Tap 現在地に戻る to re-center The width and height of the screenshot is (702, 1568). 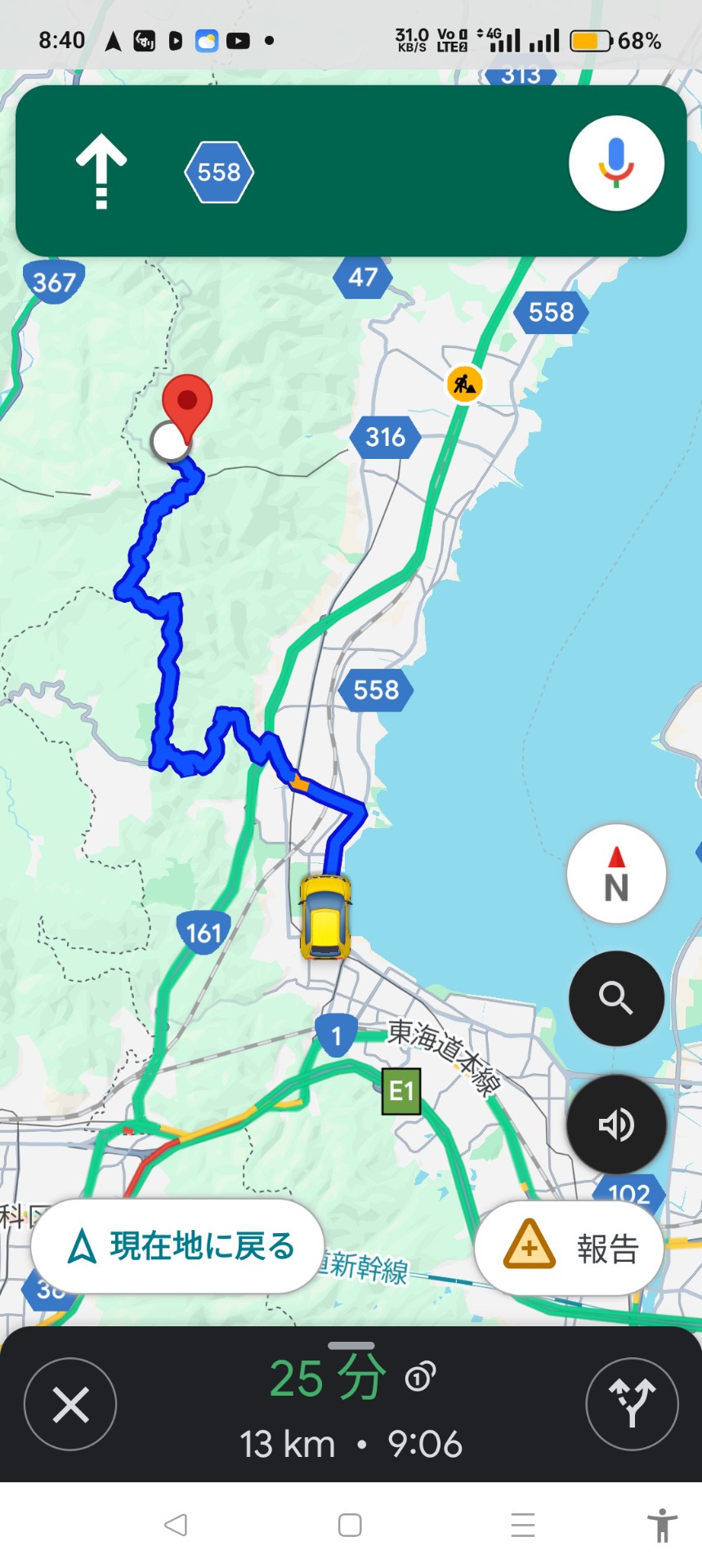pyautogui.click(x=177, y=1246)
